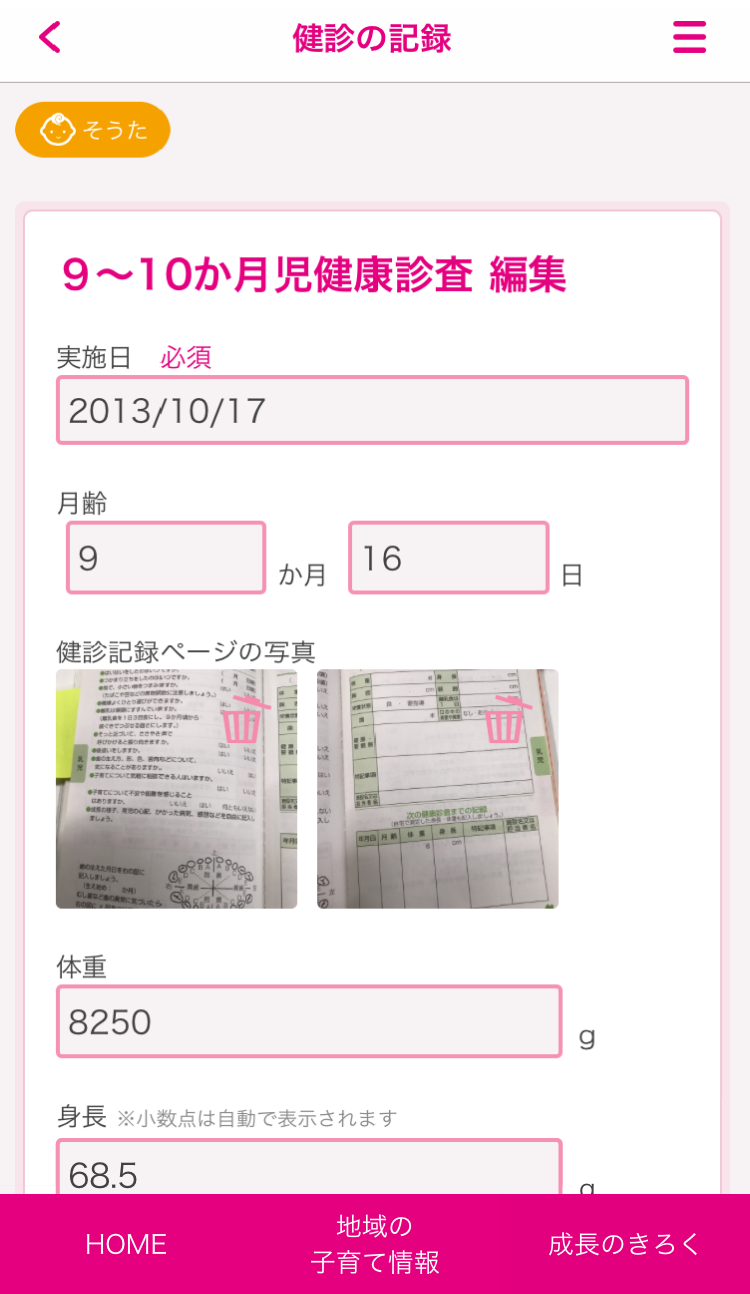750x1294 pixels.
Task: Open 地域の子育て情報 tab
Action: click(x=375, y=1244)
